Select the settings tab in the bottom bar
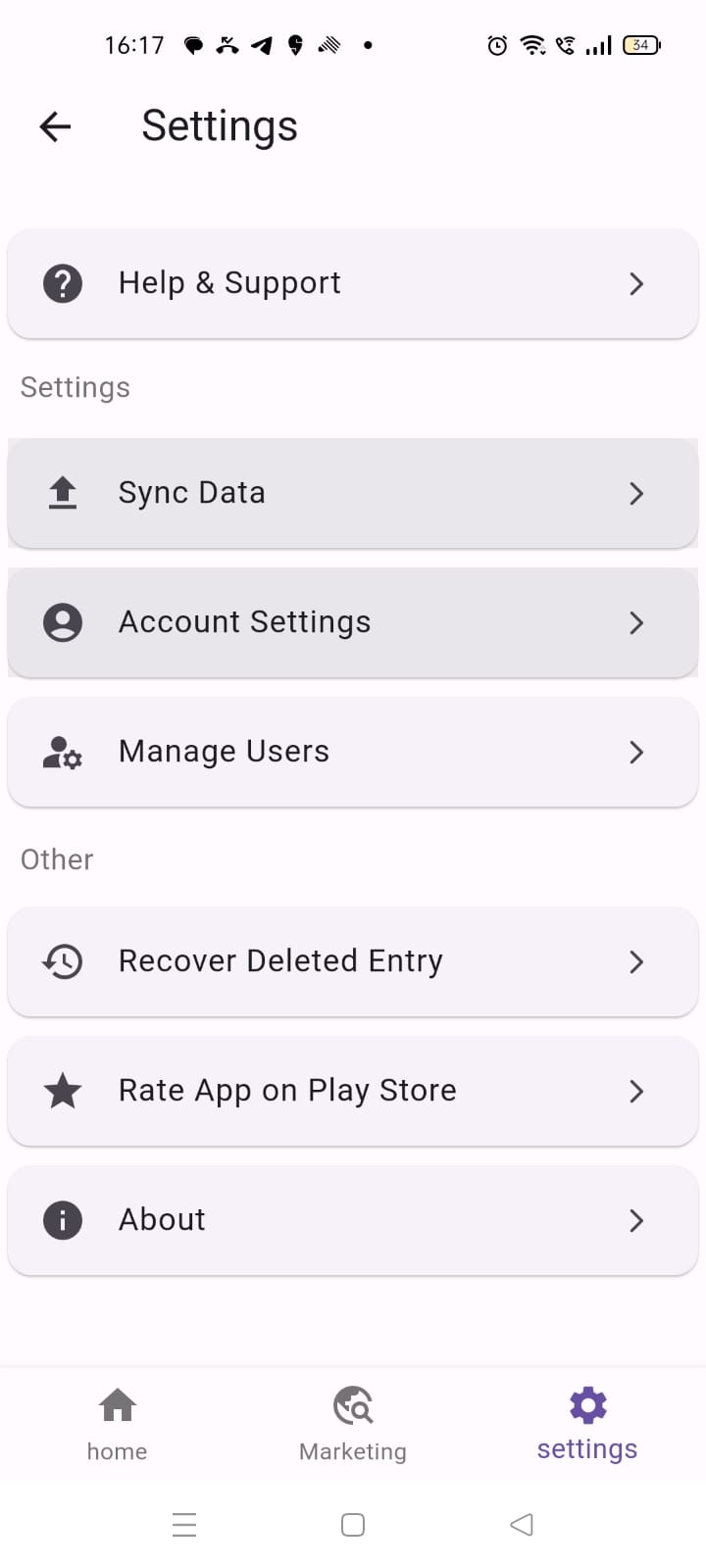This screenshot has height=1568, width=706. pos(587,1423)
